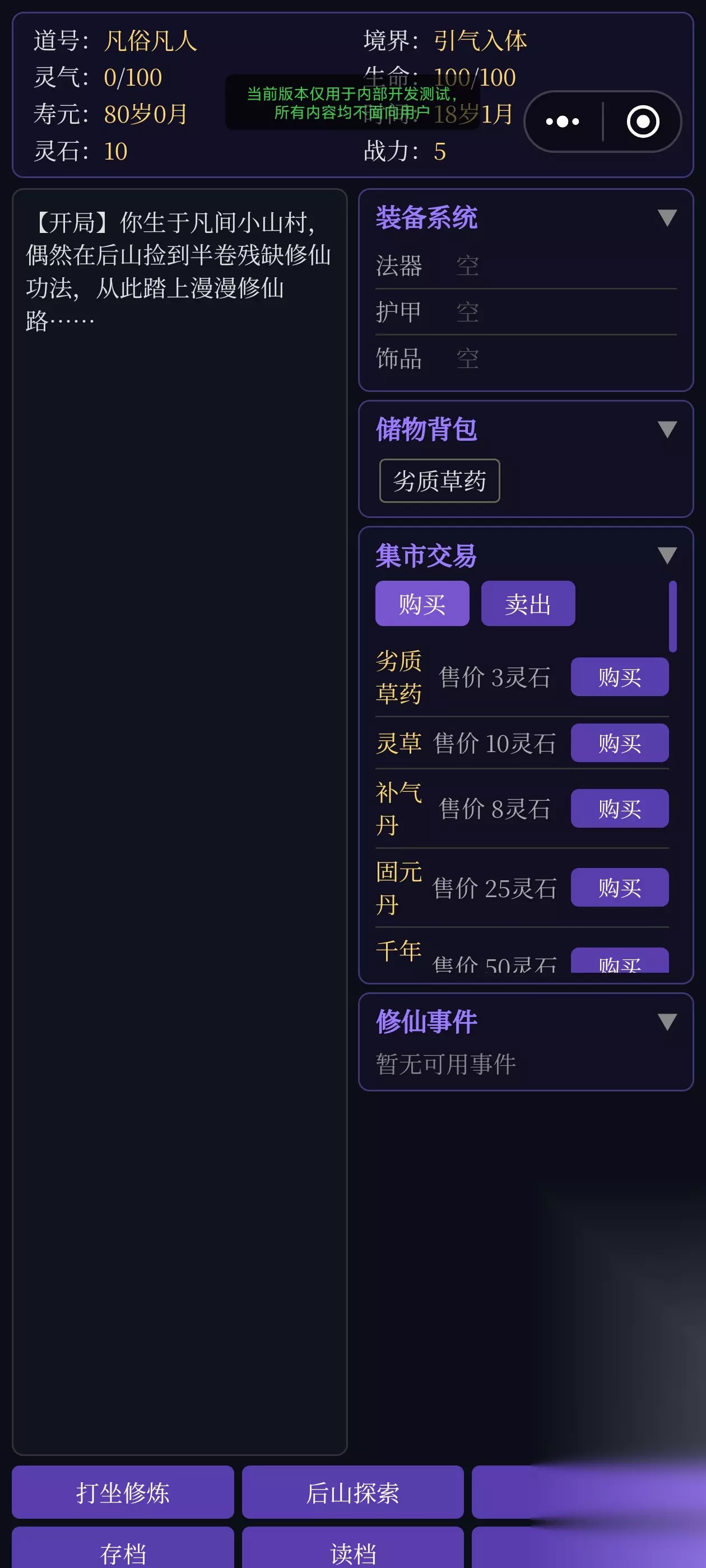
Task: Collapse the 储物背包 panel
Action: point(667,429)
